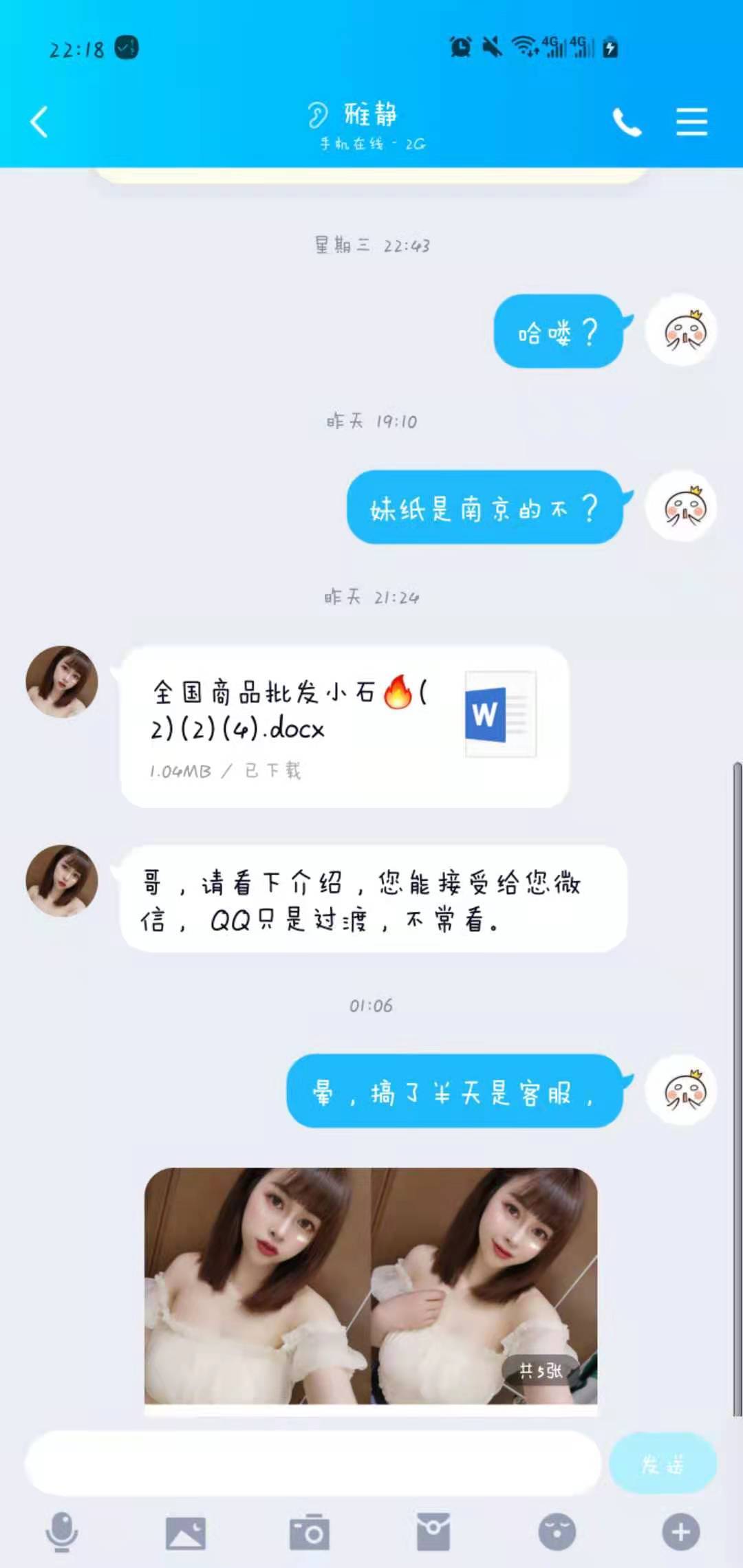Screen dimensions: 743x1568
Task: Record a voice message with the microphone
Action: coord(62,1532)
